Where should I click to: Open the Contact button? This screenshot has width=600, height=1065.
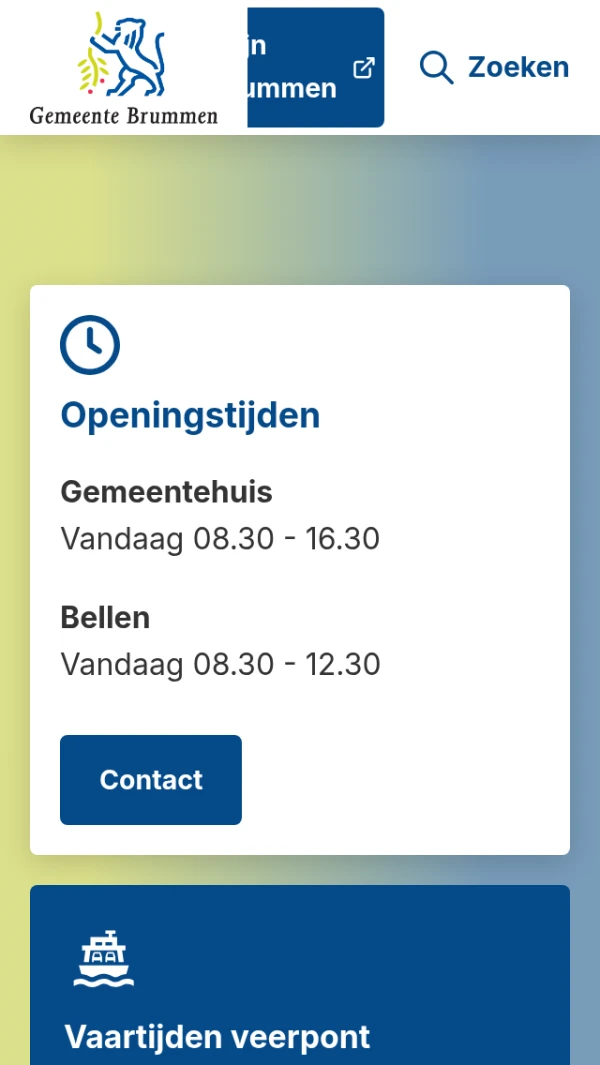(151, 780)
